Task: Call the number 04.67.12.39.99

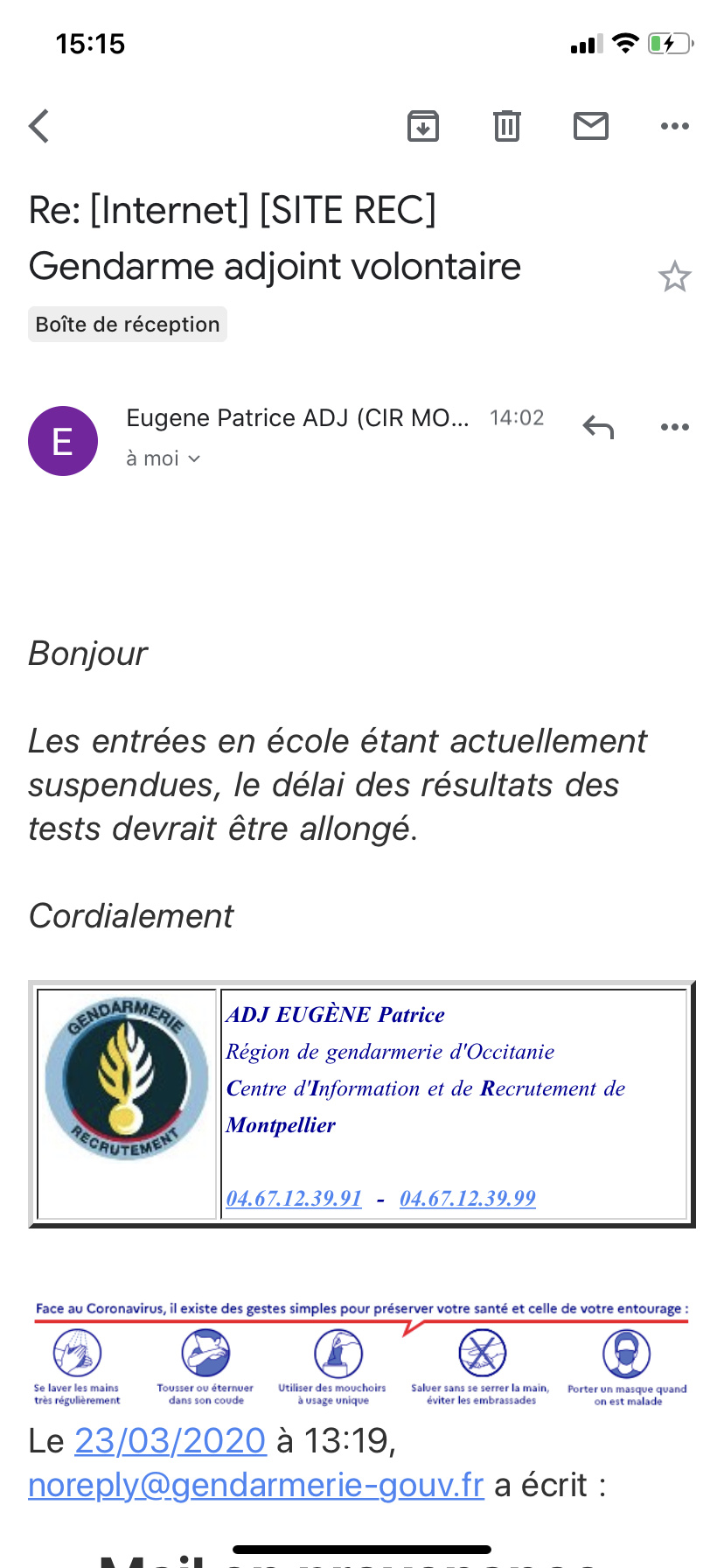Action: (468, 1198)
